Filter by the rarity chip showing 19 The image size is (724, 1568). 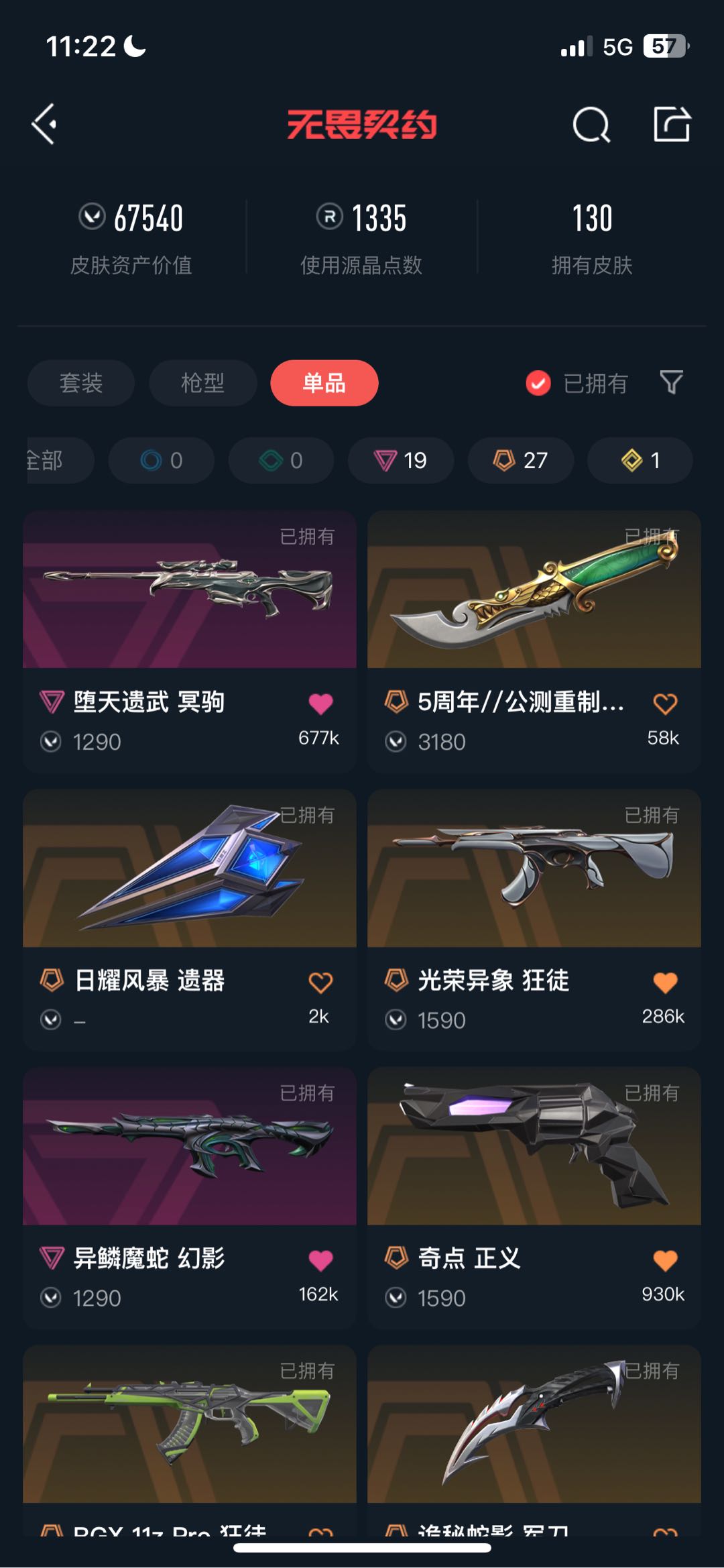[400, 460]
